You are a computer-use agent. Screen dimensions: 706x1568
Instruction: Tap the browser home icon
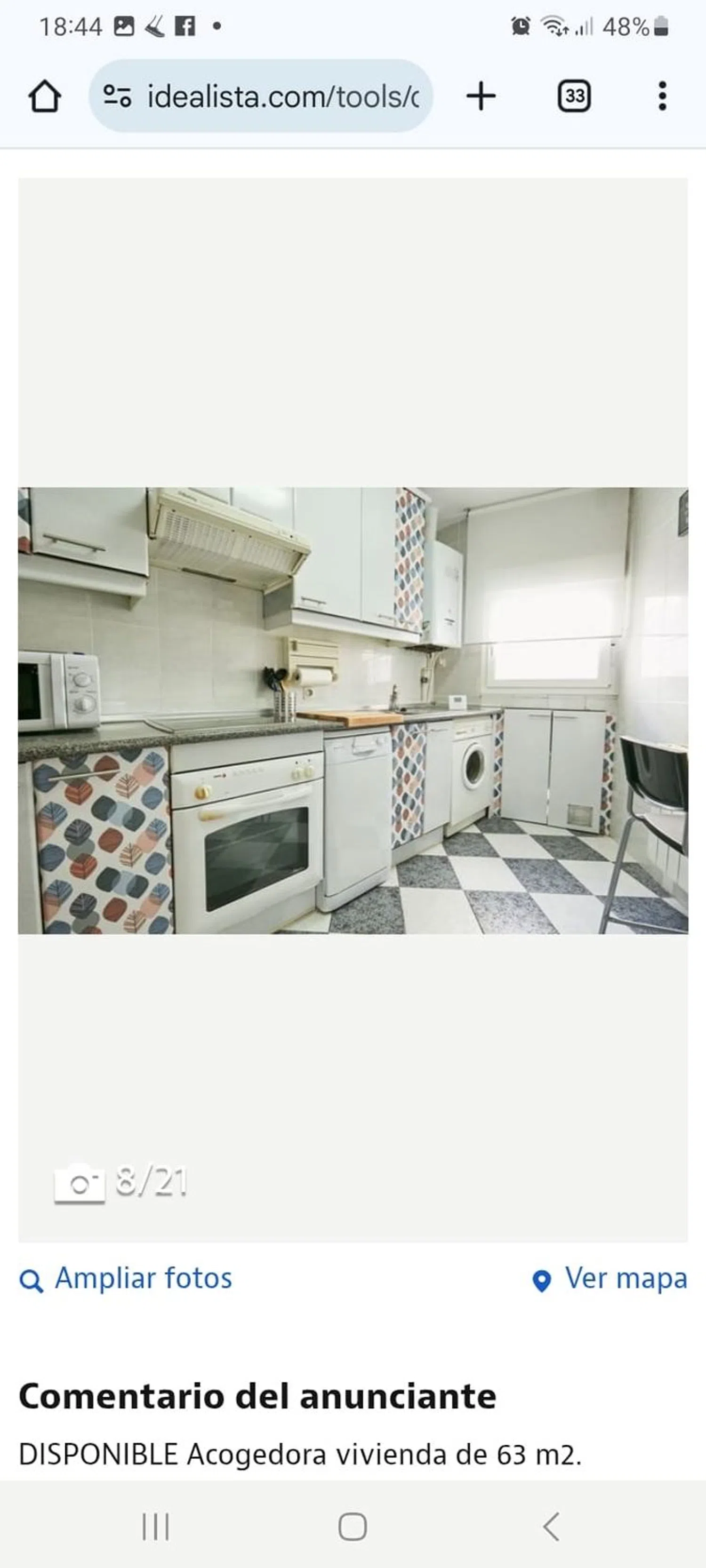44,96
